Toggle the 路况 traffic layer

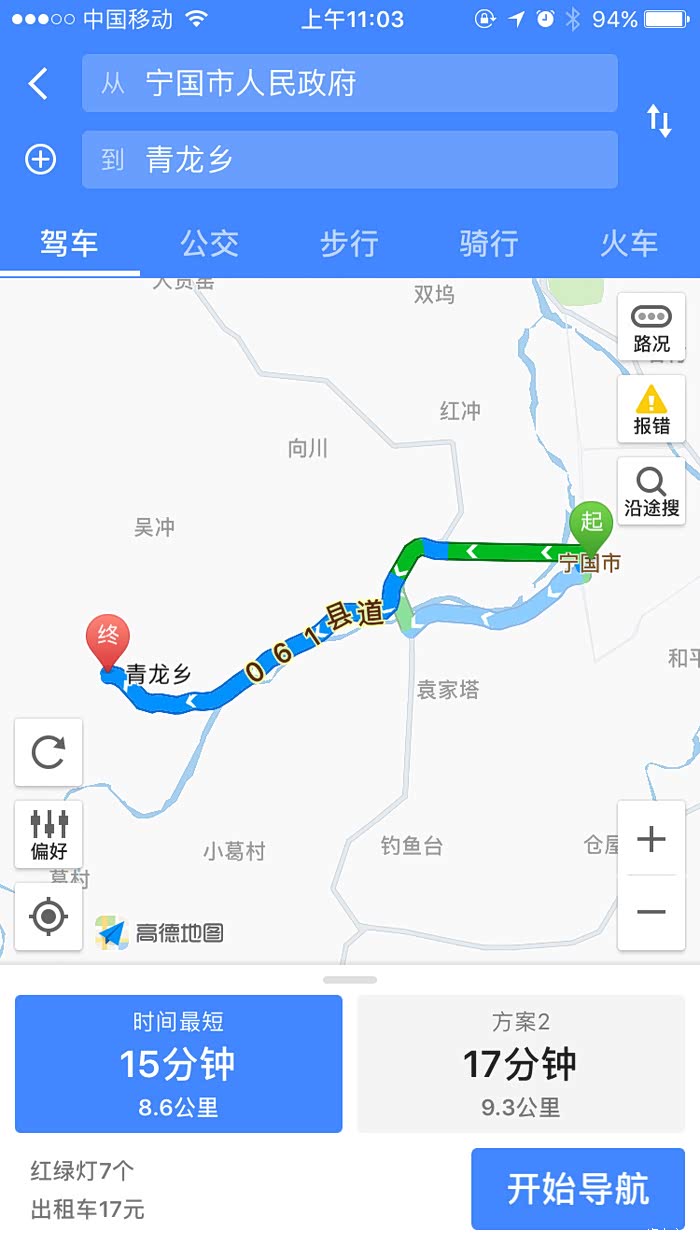pyautogui.click(x=651, y=327)
